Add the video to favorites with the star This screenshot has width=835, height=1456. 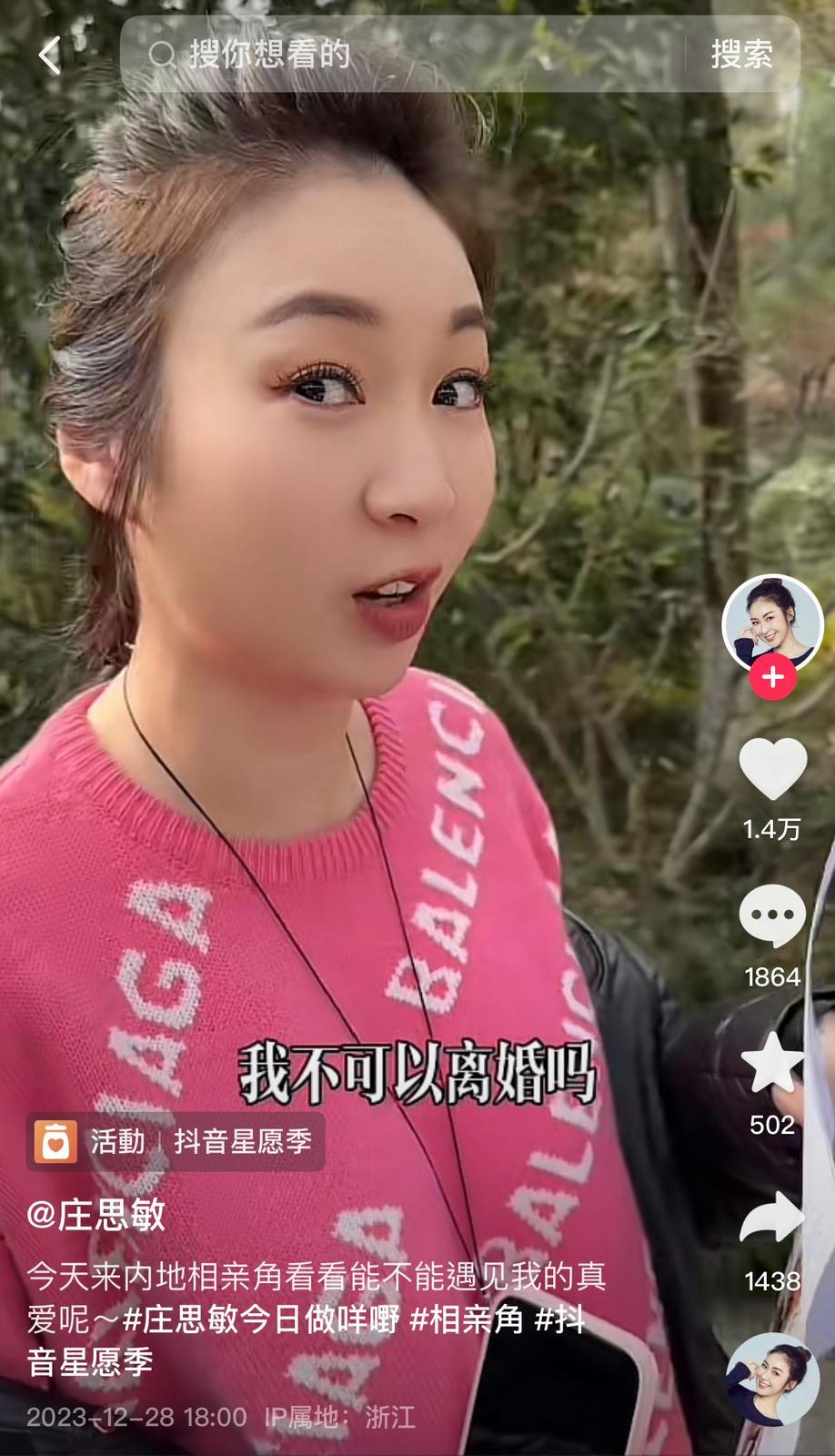pos(772,1064)
